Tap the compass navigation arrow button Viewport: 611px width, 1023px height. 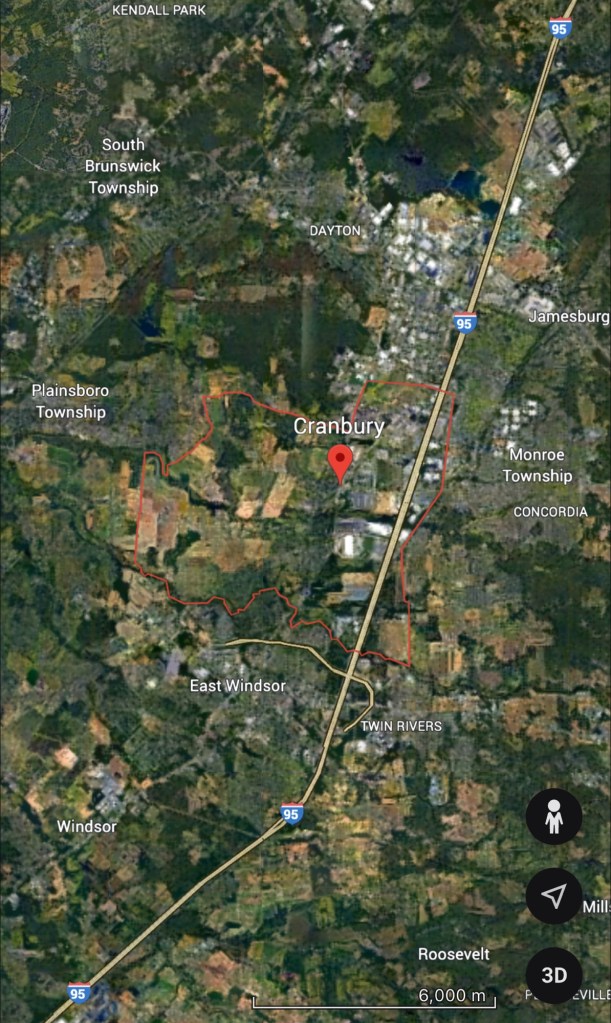pos(554,896)
